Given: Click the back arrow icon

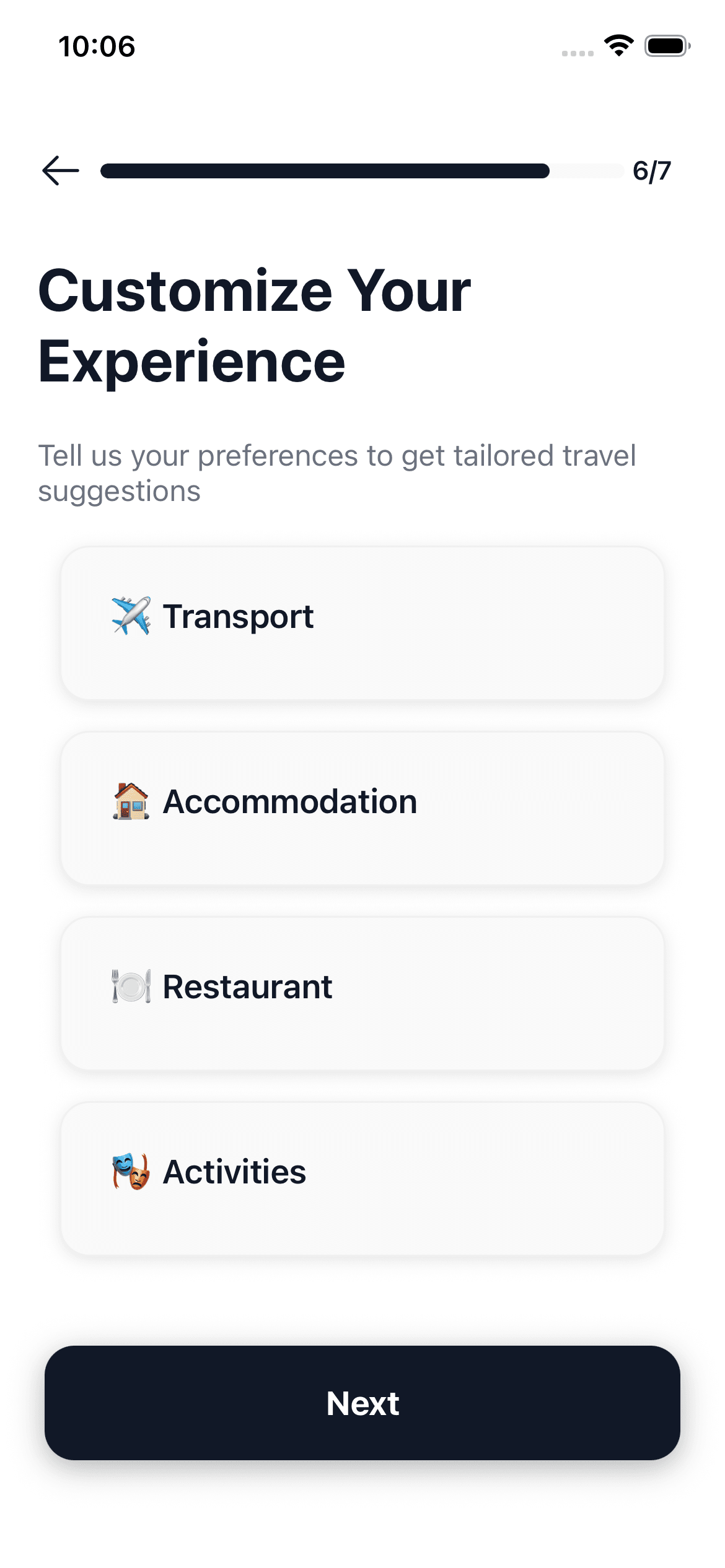Looking at the screenshot, I should tap(60, 169).
